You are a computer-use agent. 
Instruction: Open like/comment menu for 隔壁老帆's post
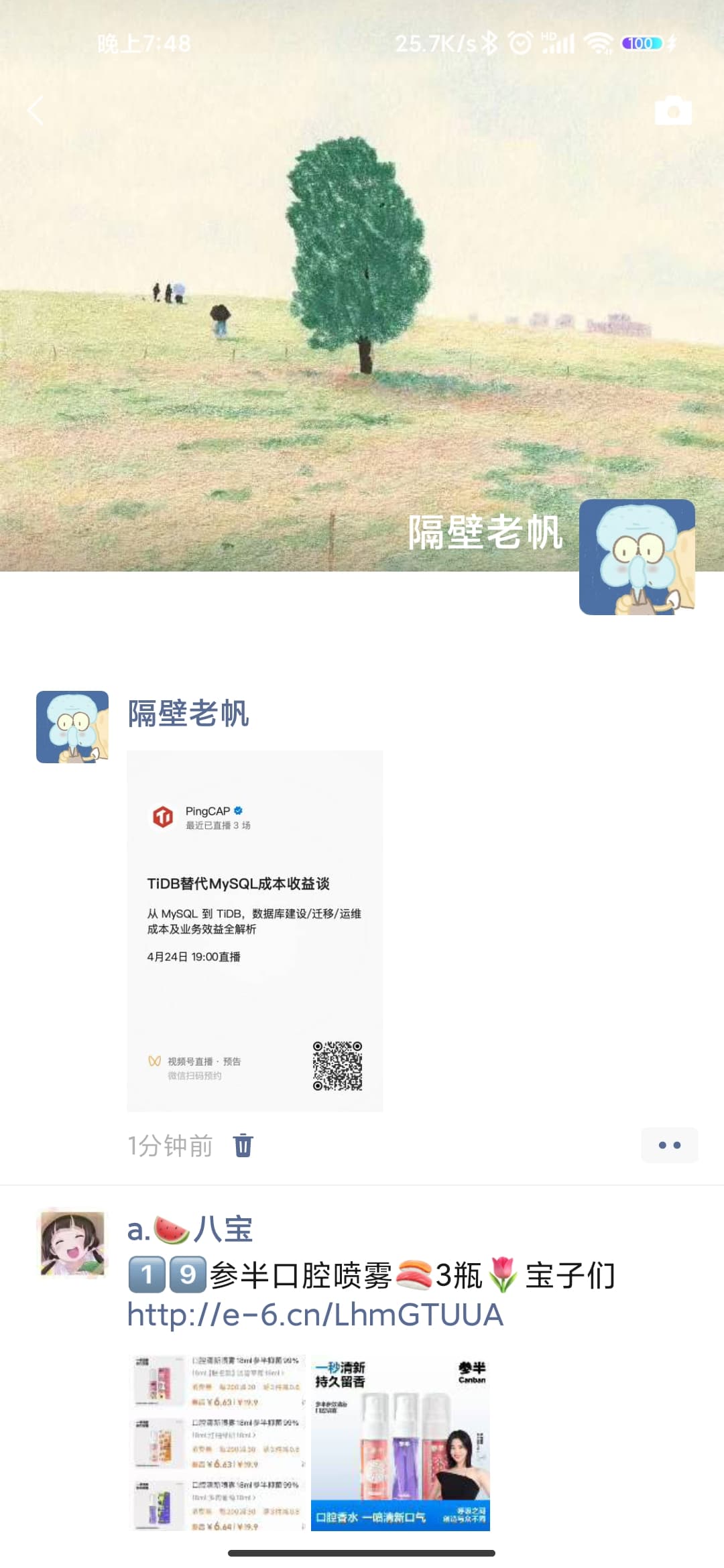point(669,1145)
